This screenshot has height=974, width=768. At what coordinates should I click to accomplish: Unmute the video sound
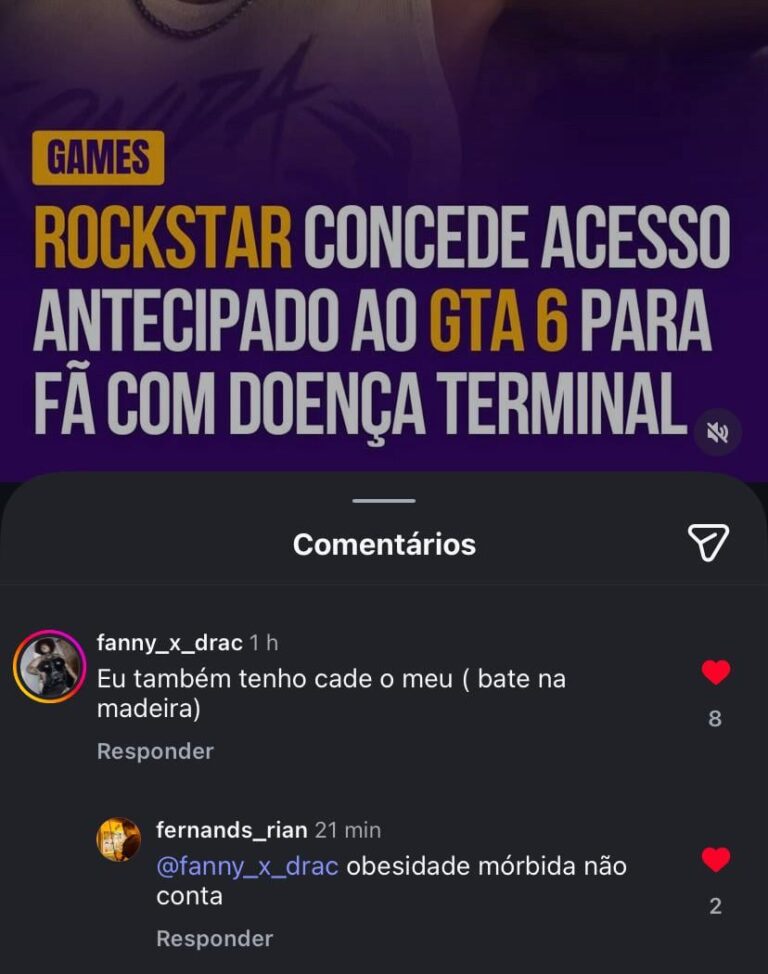point(717,432)
